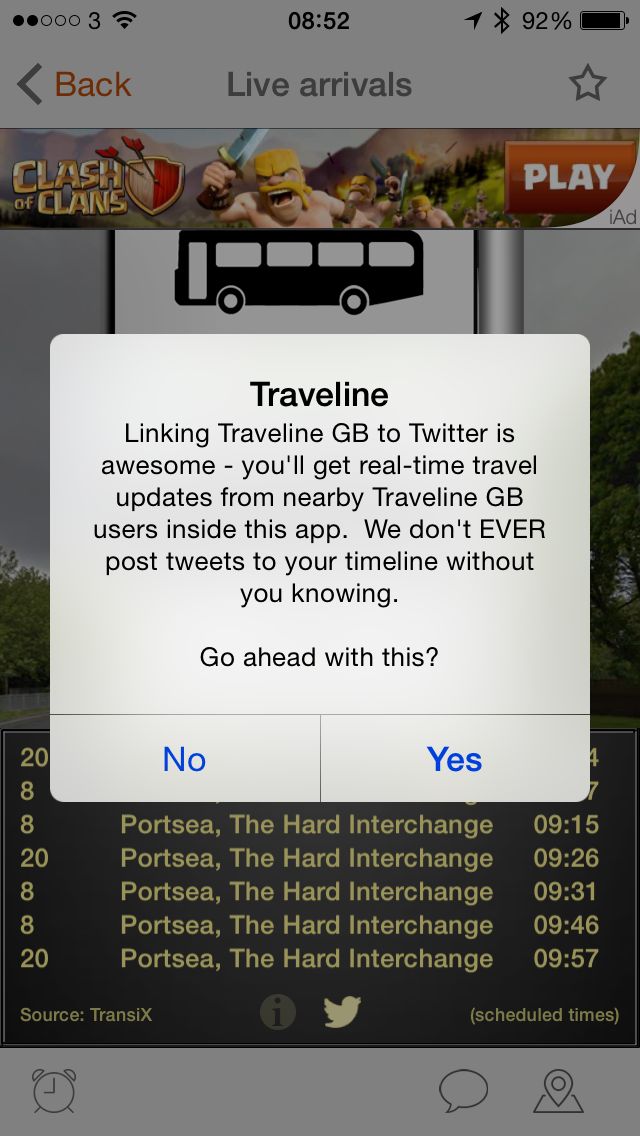
Task: Open the Clash of Clans ad banner
Action: click(320, 179)
